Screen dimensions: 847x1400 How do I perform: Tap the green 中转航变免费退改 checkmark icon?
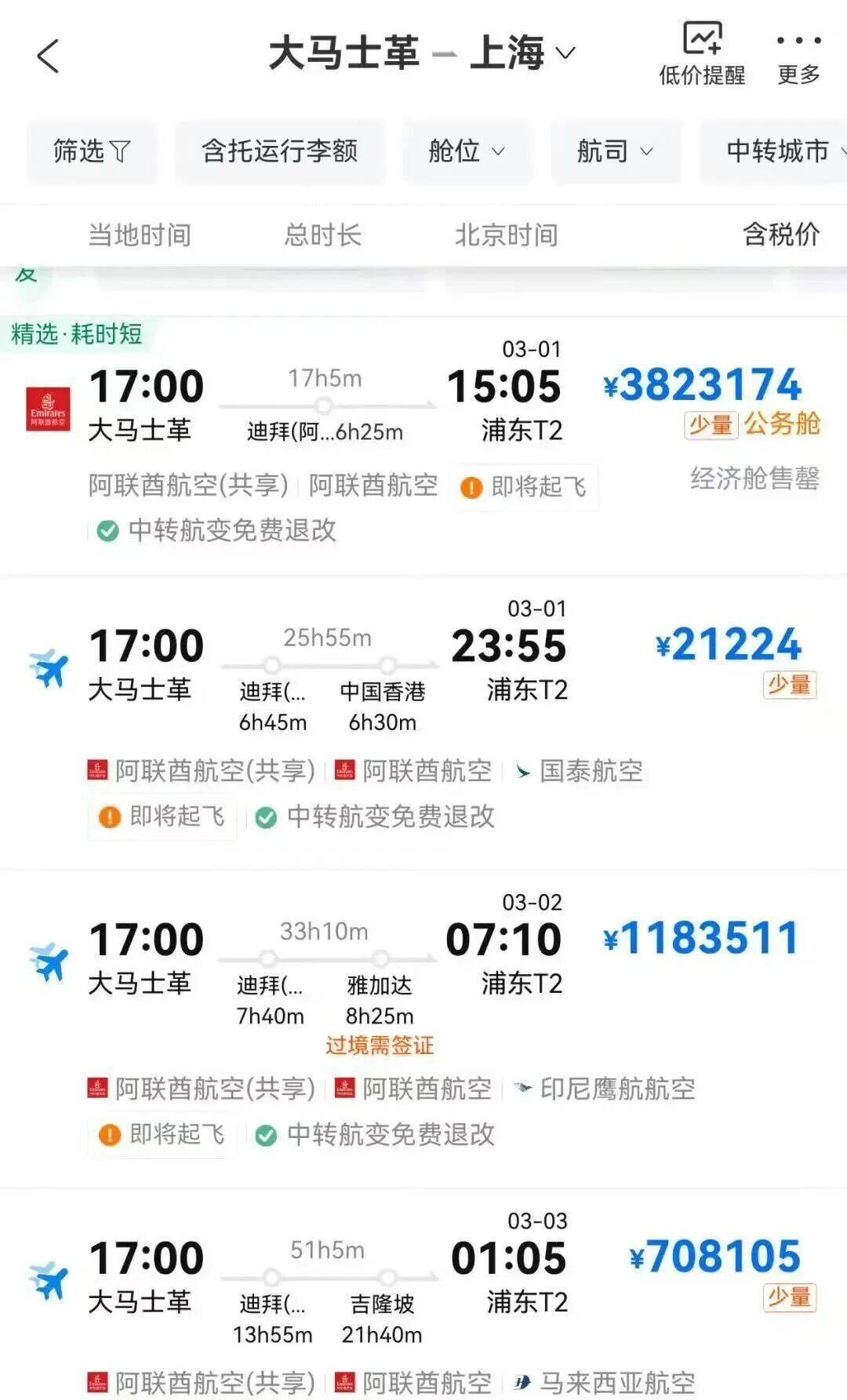pyautogui.click(x=106, y=530)
